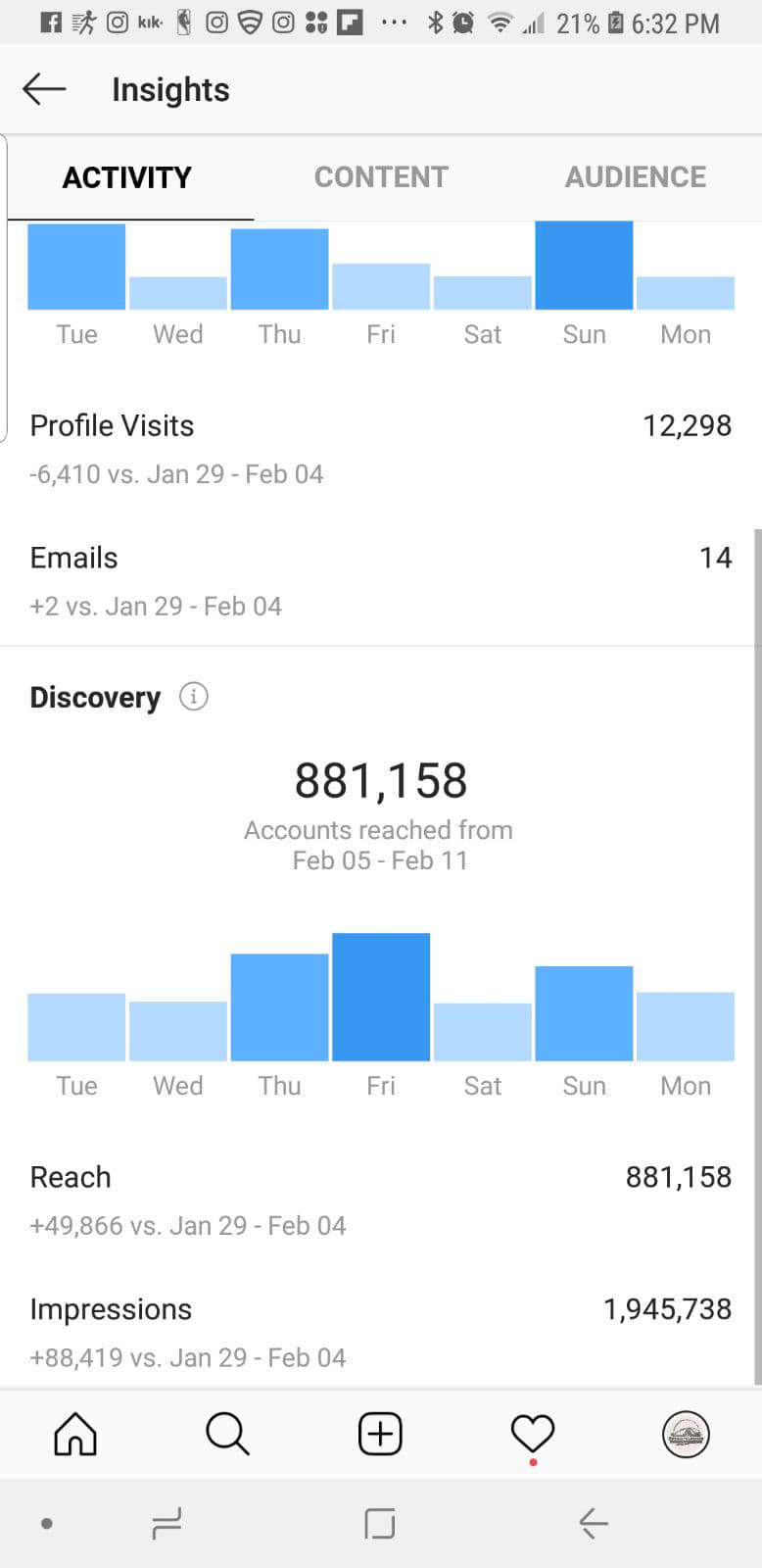Create a new post
The height and width of the screenshot is (1568, 762).
pyautogui.click(x=380, y=1435)
